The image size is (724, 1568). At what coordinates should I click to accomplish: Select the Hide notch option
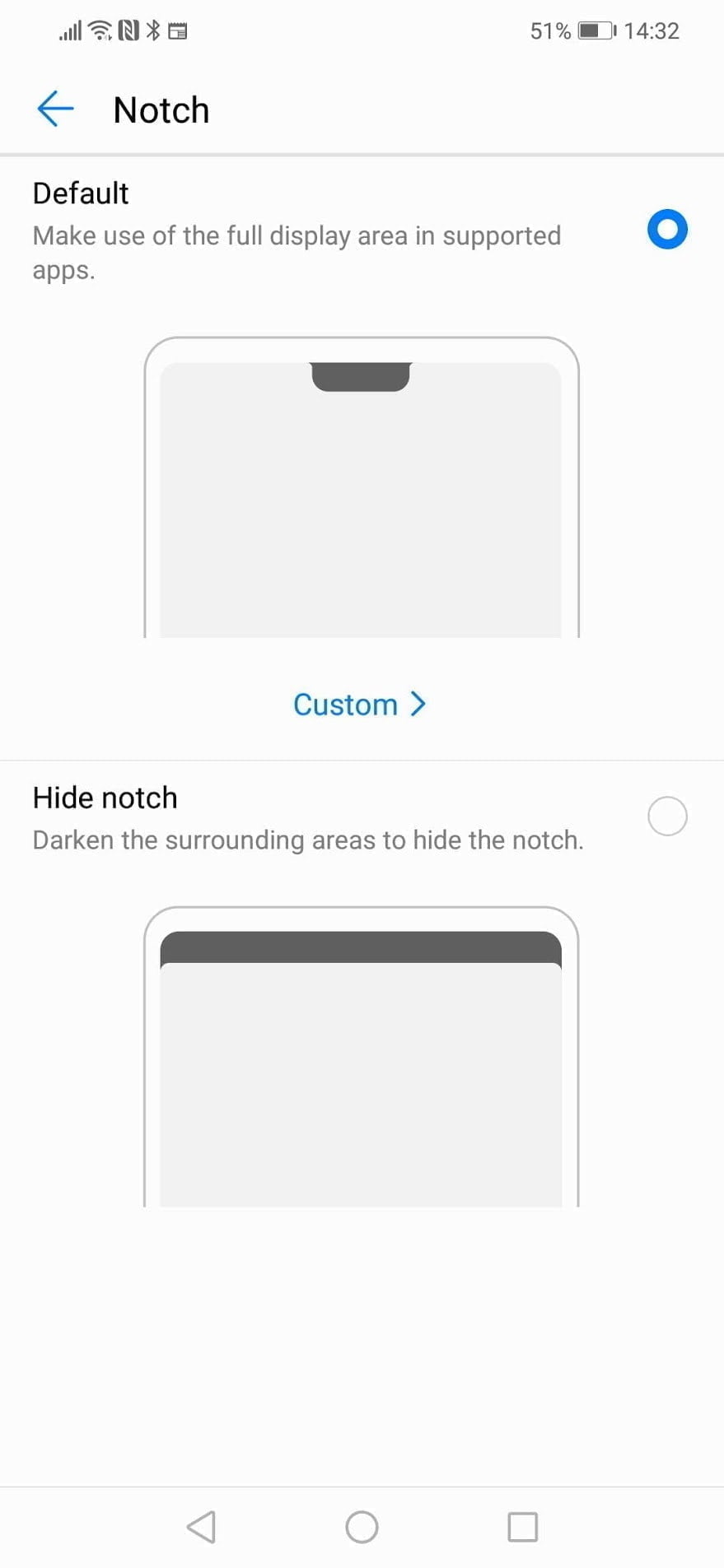pos(666,817)
